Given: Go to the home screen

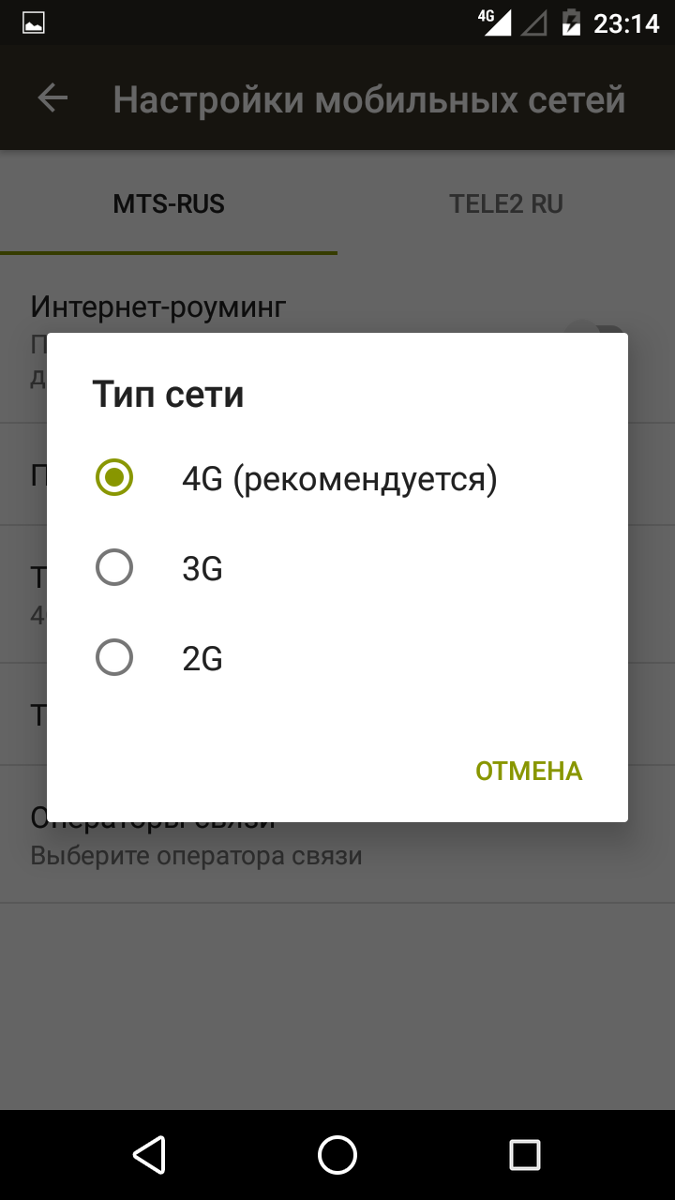Looking at the screenshot, I should [337, 1155].
